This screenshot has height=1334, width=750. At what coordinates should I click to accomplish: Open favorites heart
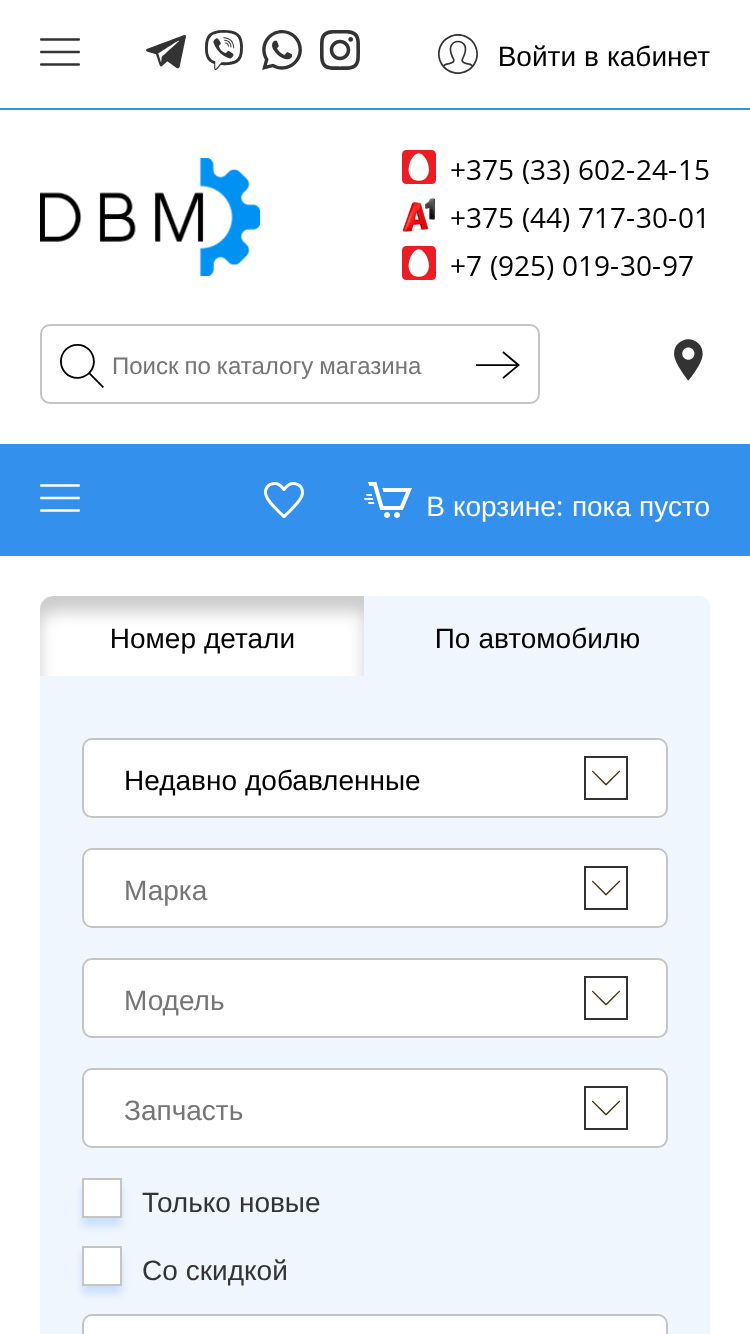[x=284, y=500]
